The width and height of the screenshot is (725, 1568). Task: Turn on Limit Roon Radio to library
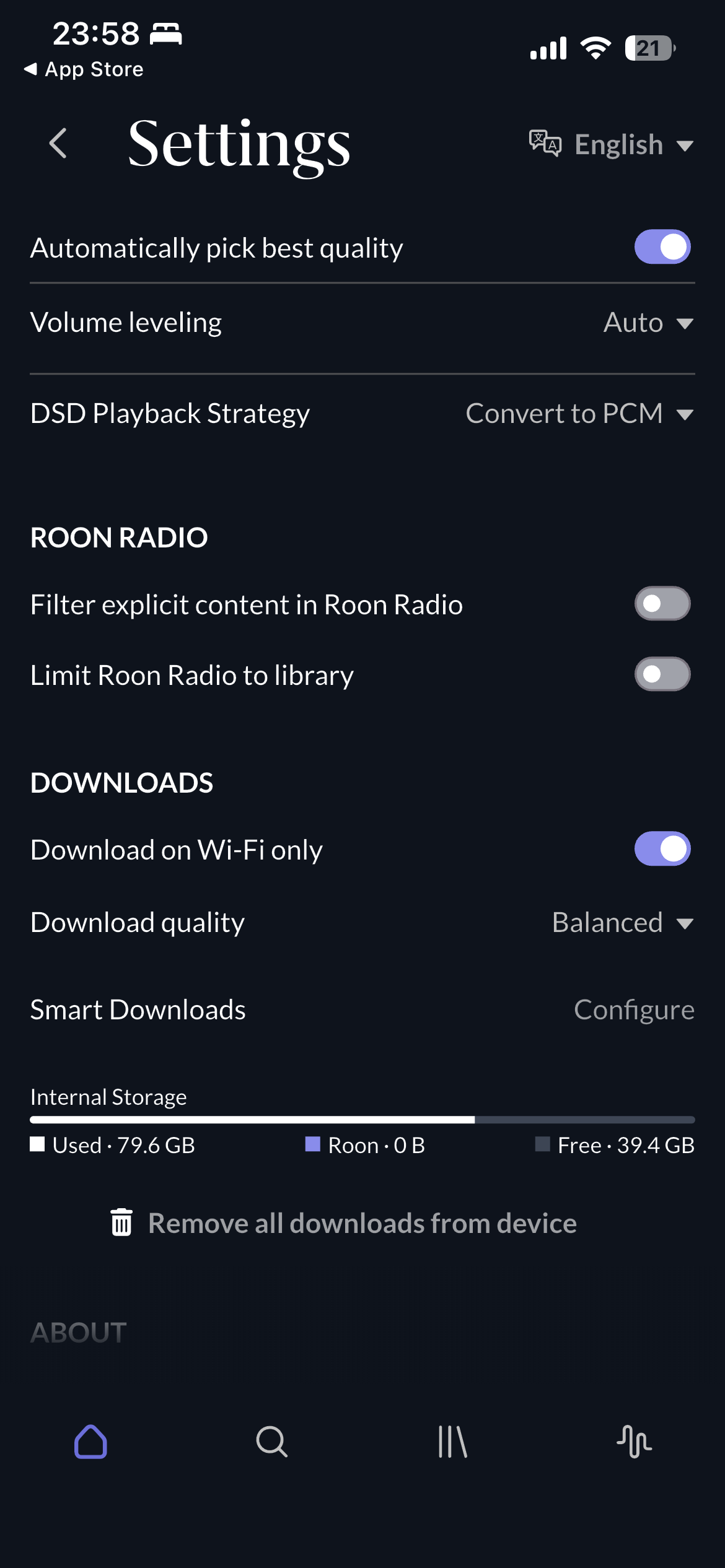tap(662, 674)
